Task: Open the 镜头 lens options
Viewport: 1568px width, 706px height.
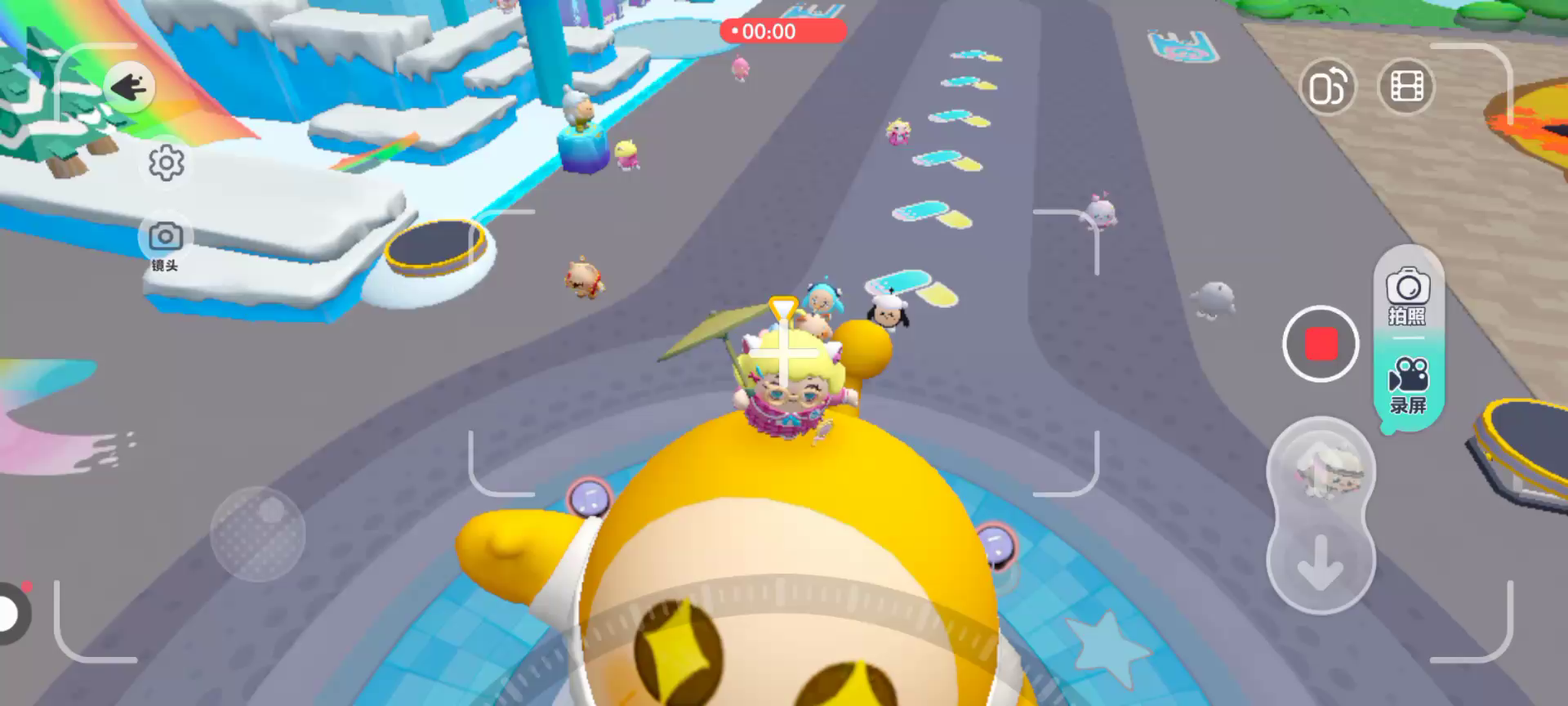Action: point(165,244)
